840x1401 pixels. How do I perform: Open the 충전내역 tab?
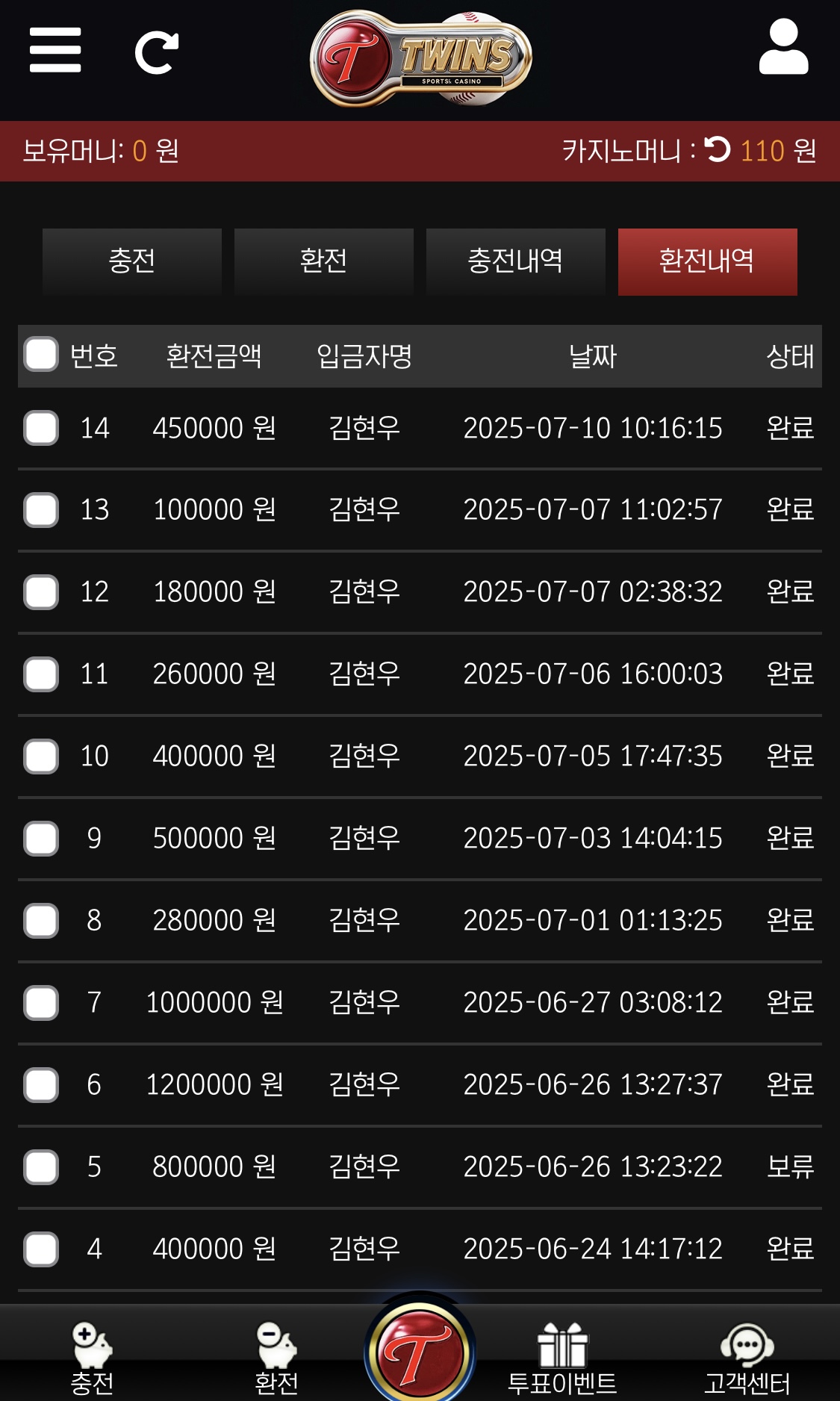tap(516, 261)
